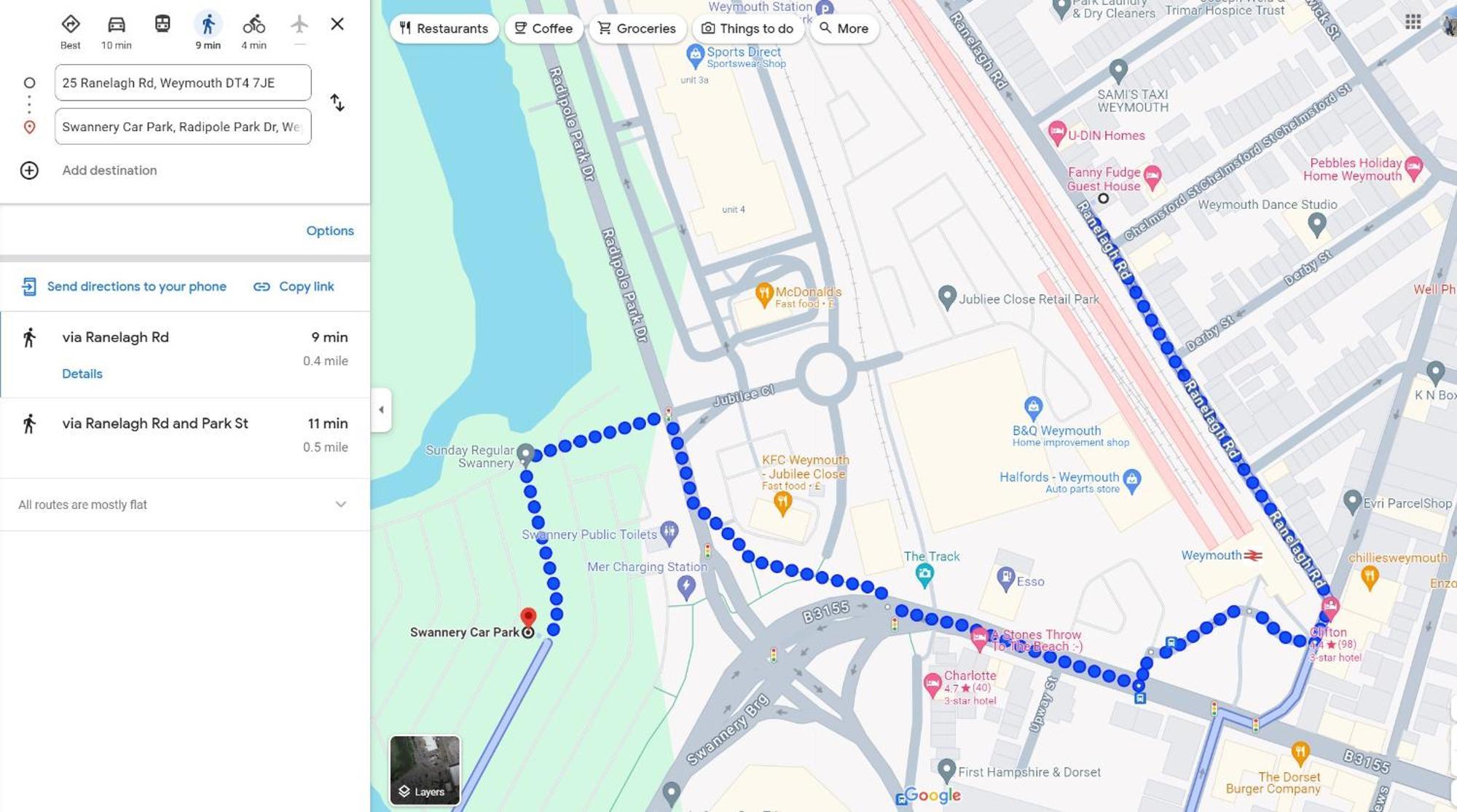Open route Options
Screen dimensions: 1457x812
[330, 231]
